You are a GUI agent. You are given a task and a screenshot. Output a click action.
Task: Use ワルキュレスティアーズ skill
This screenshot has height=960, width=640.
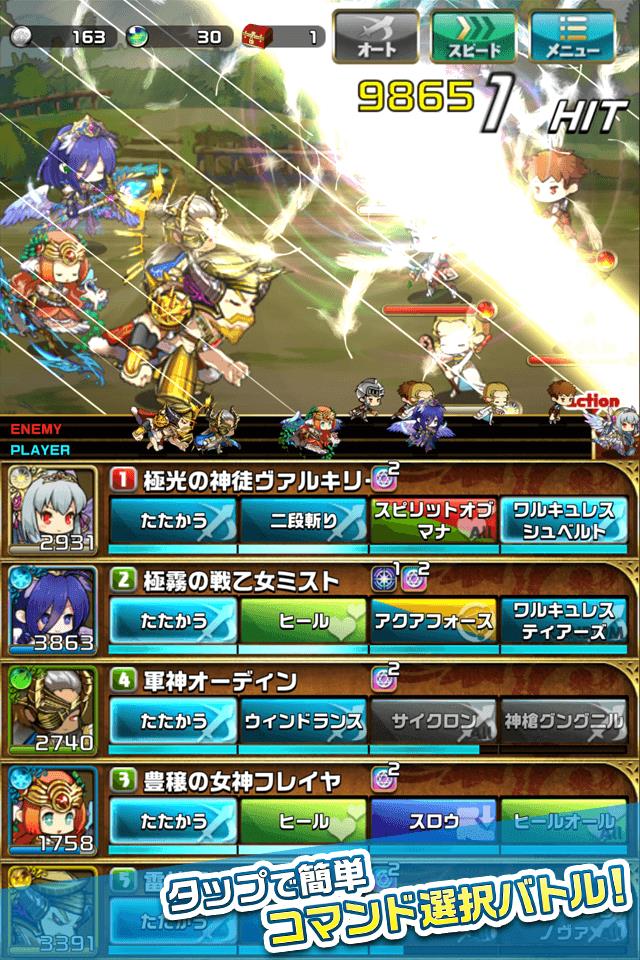pyautogui.click(x=564, y=622)
